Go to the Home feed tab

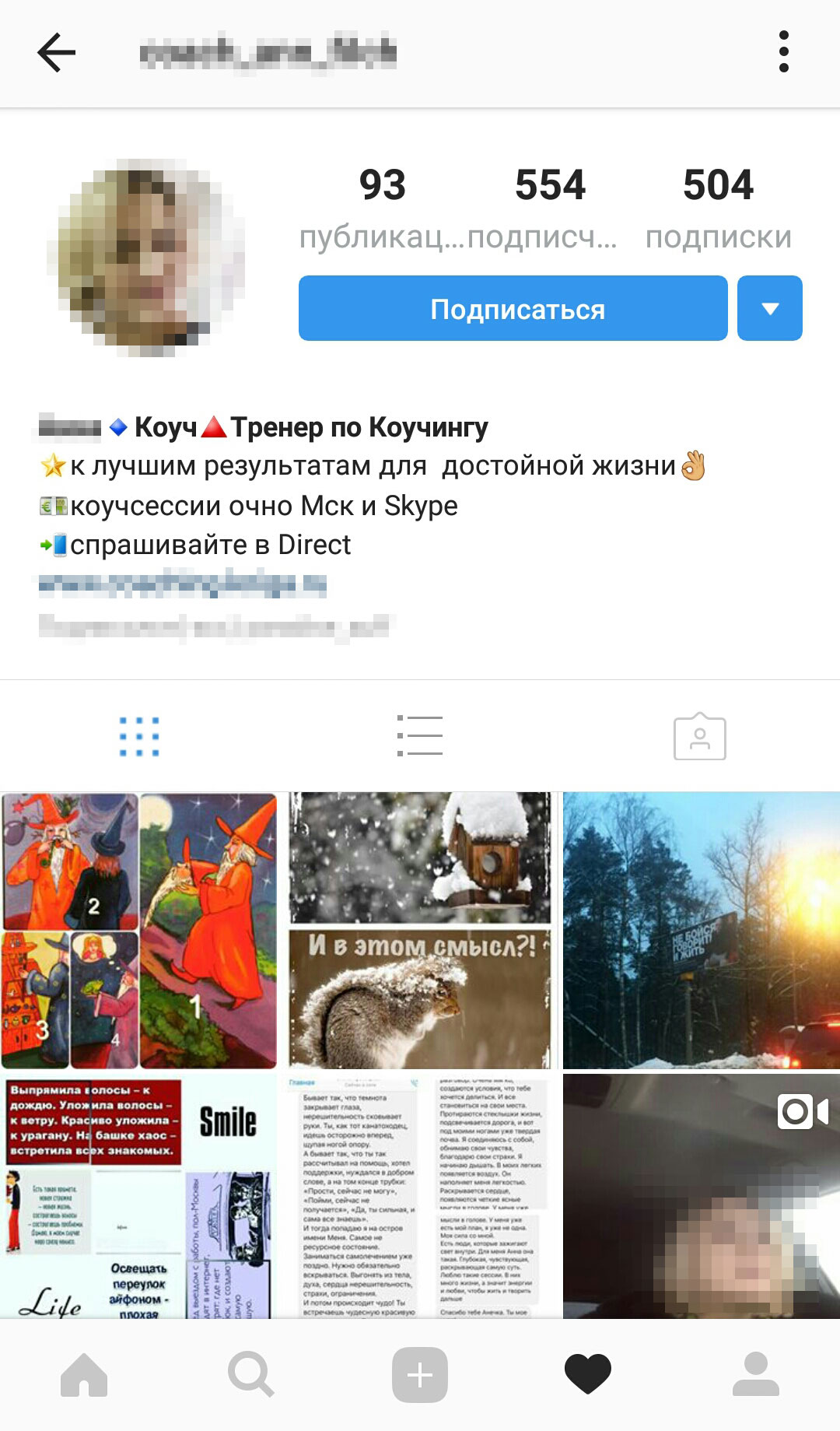[x=84, y=1375]
